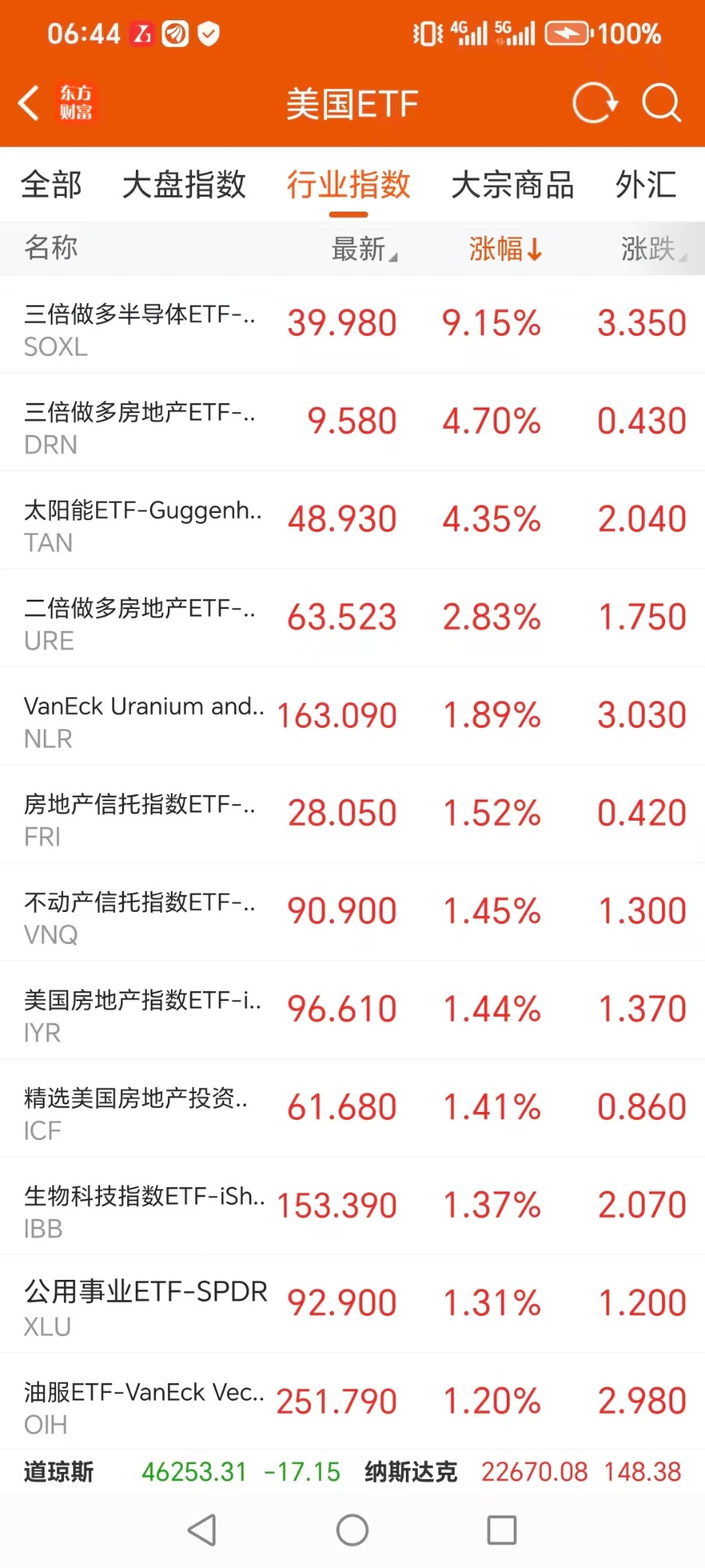This screenshot has height=1568, width=705.
Task: Sort by the 涨跌 column
Action: click(652, 249)
